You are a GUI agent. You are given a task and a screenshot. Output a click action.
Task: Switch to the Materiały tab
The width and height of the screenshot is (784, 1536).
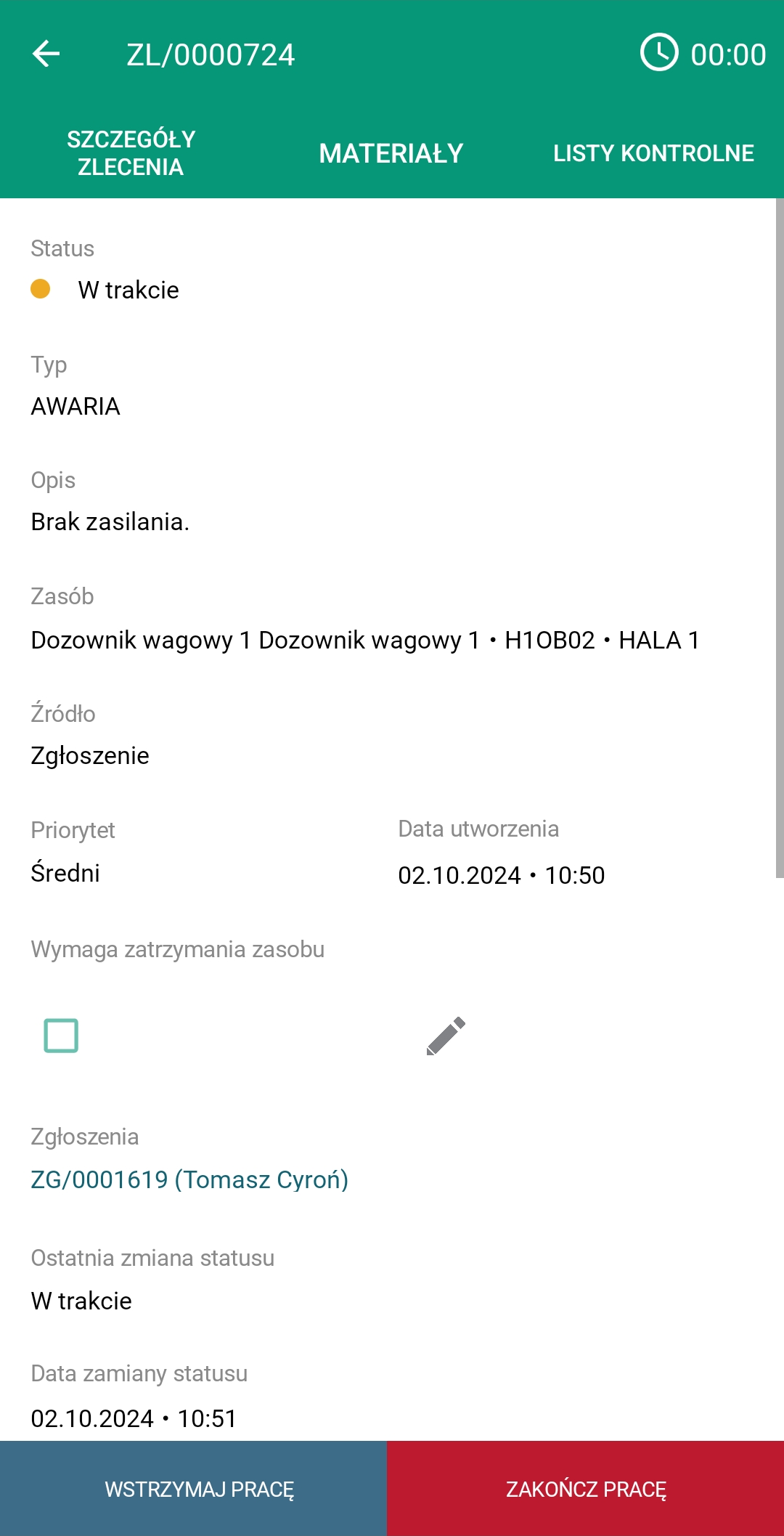[x=391, y=153]
